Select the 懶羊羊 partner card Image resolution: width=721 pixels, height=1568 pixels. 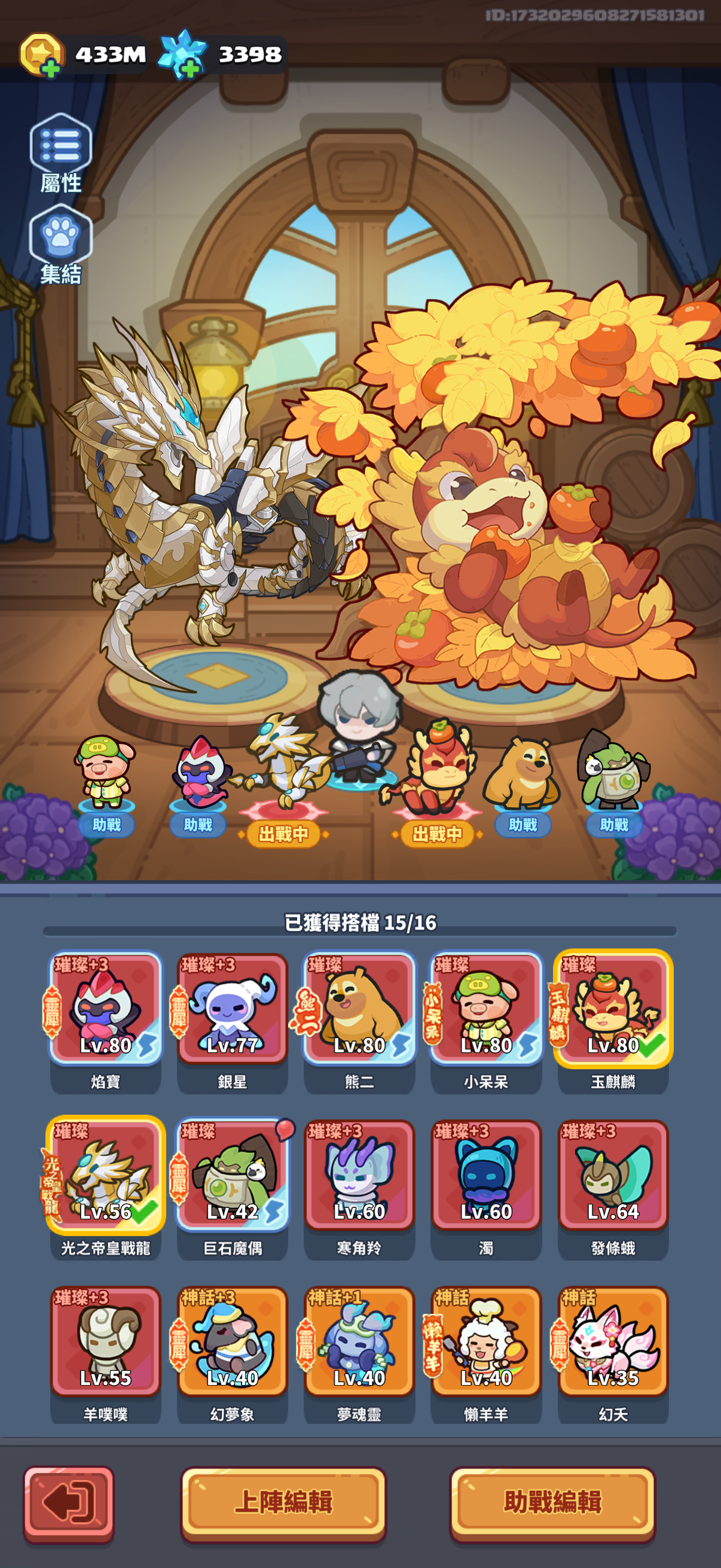[x=485, y=1354]
